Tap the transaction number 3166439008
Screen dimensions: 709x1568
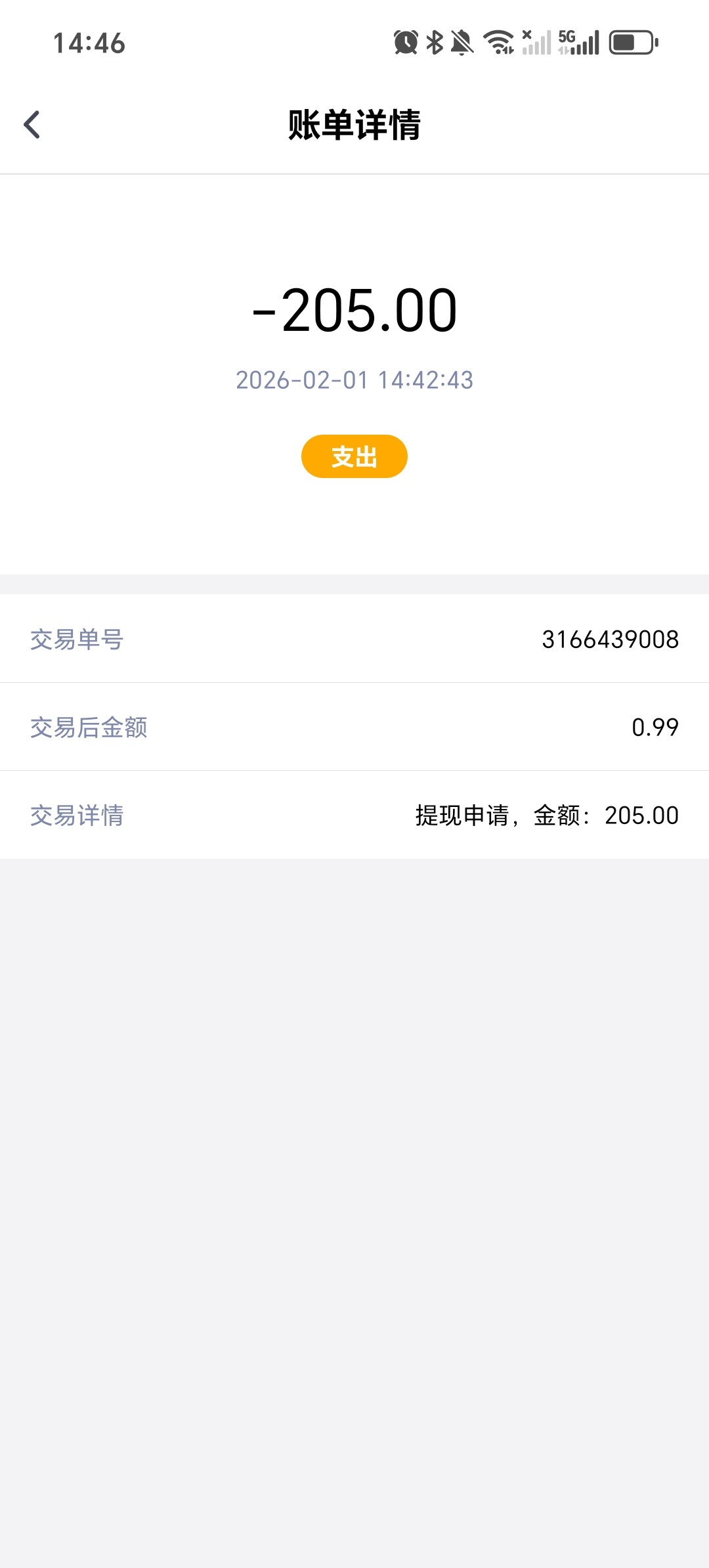click(x=610, y=639)
